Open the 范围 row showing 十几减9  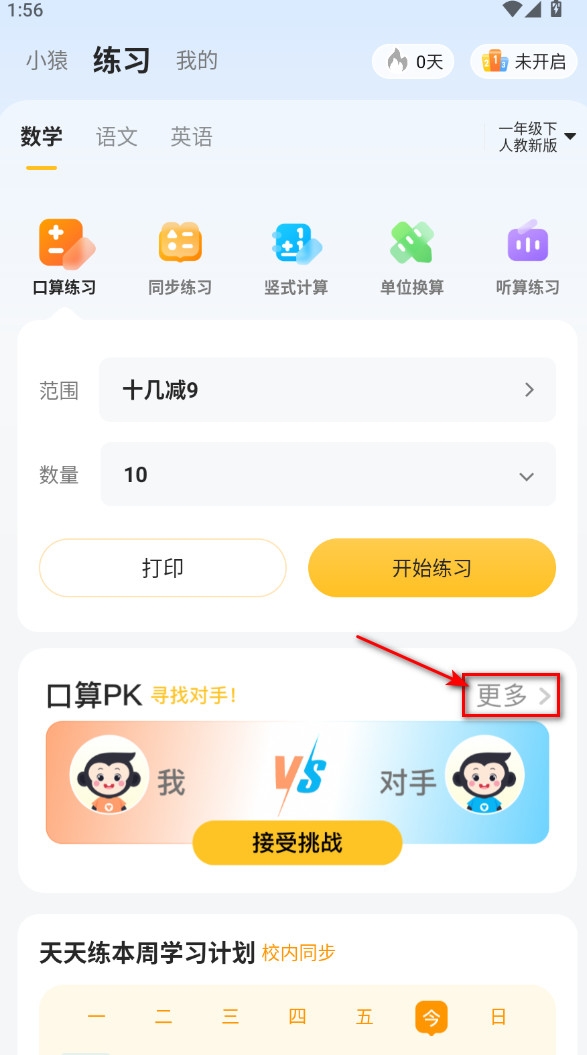[327, 390]
